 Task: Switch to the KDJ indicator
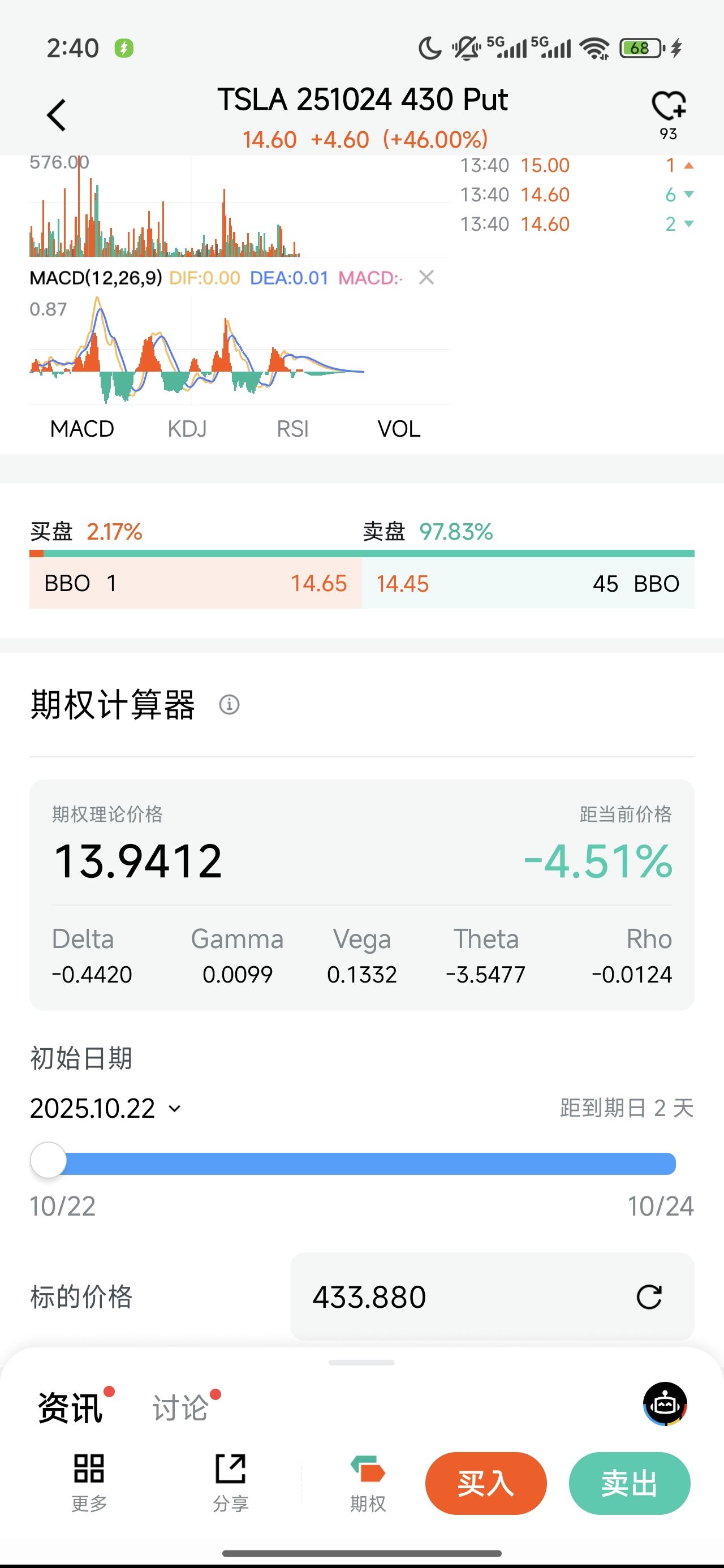click(187, 429)
